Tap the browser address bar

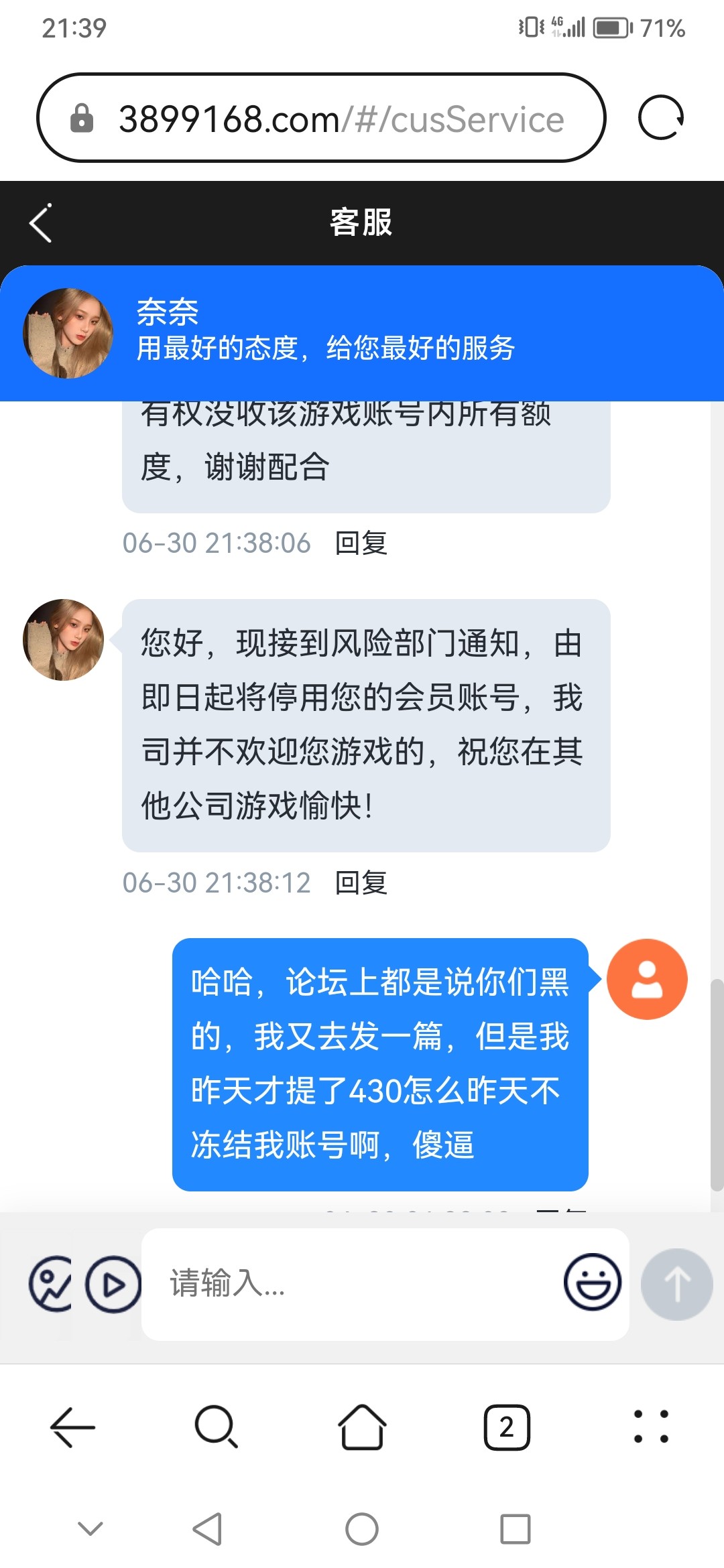click(x=322, y=119)
